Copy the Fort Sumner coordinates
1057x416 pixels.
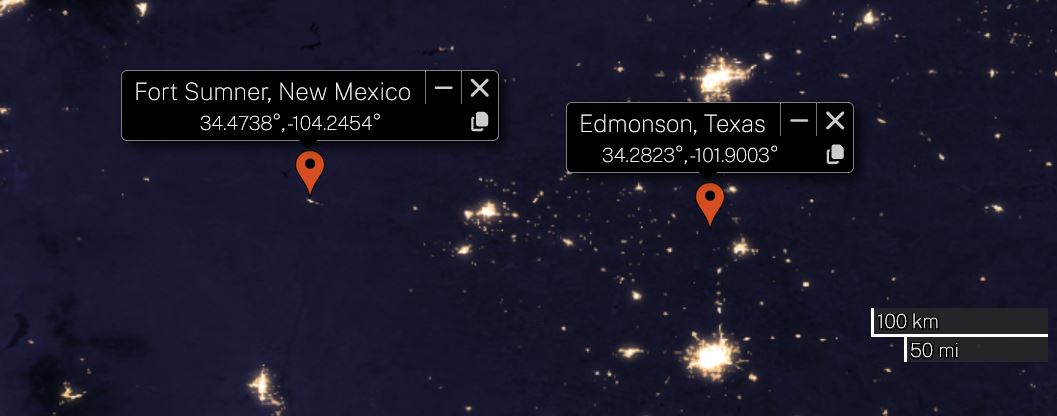click(x=480, y=122)
